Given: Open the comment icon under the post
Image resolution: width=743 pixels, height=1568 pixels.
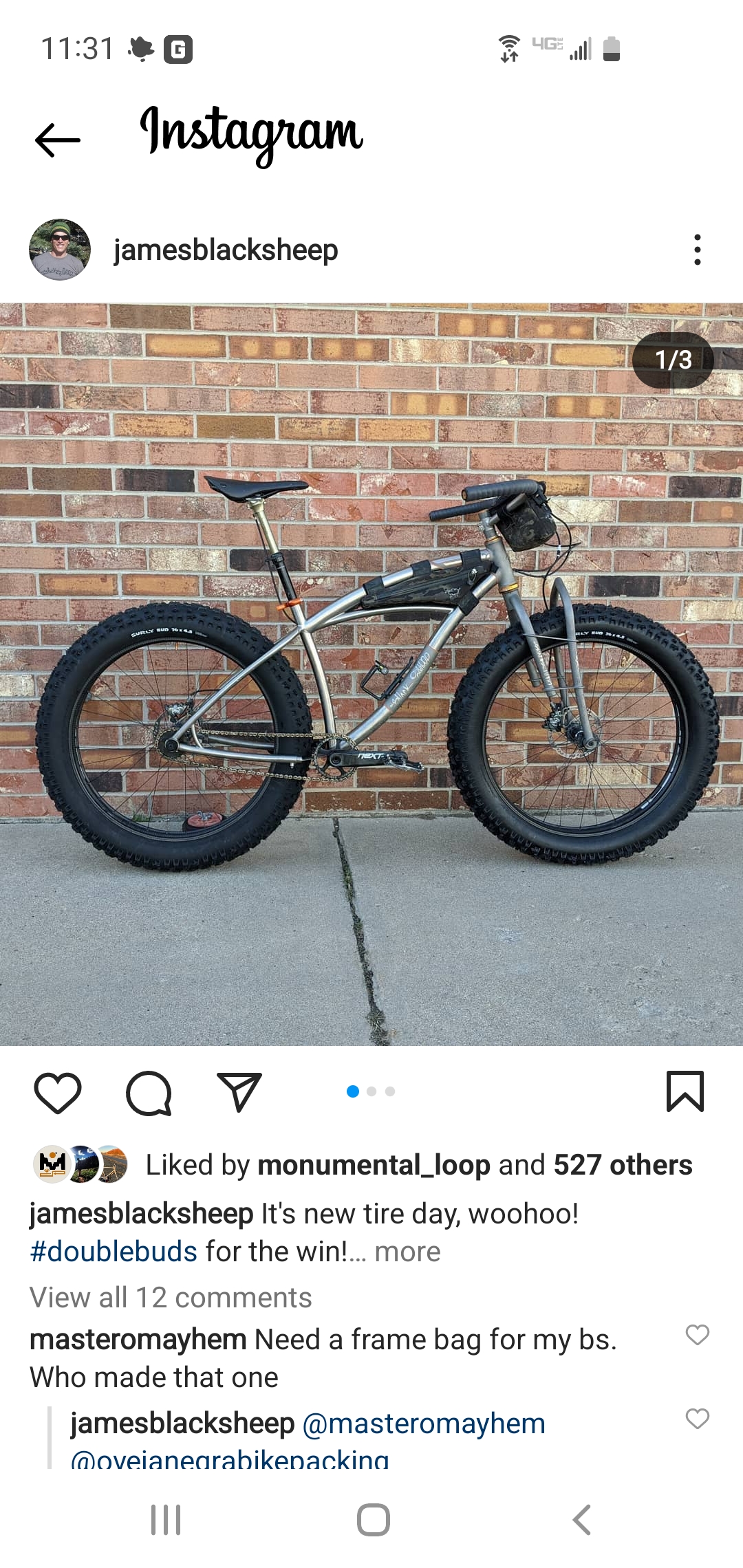Looking at the screenshot, I should coord(149,1092).
